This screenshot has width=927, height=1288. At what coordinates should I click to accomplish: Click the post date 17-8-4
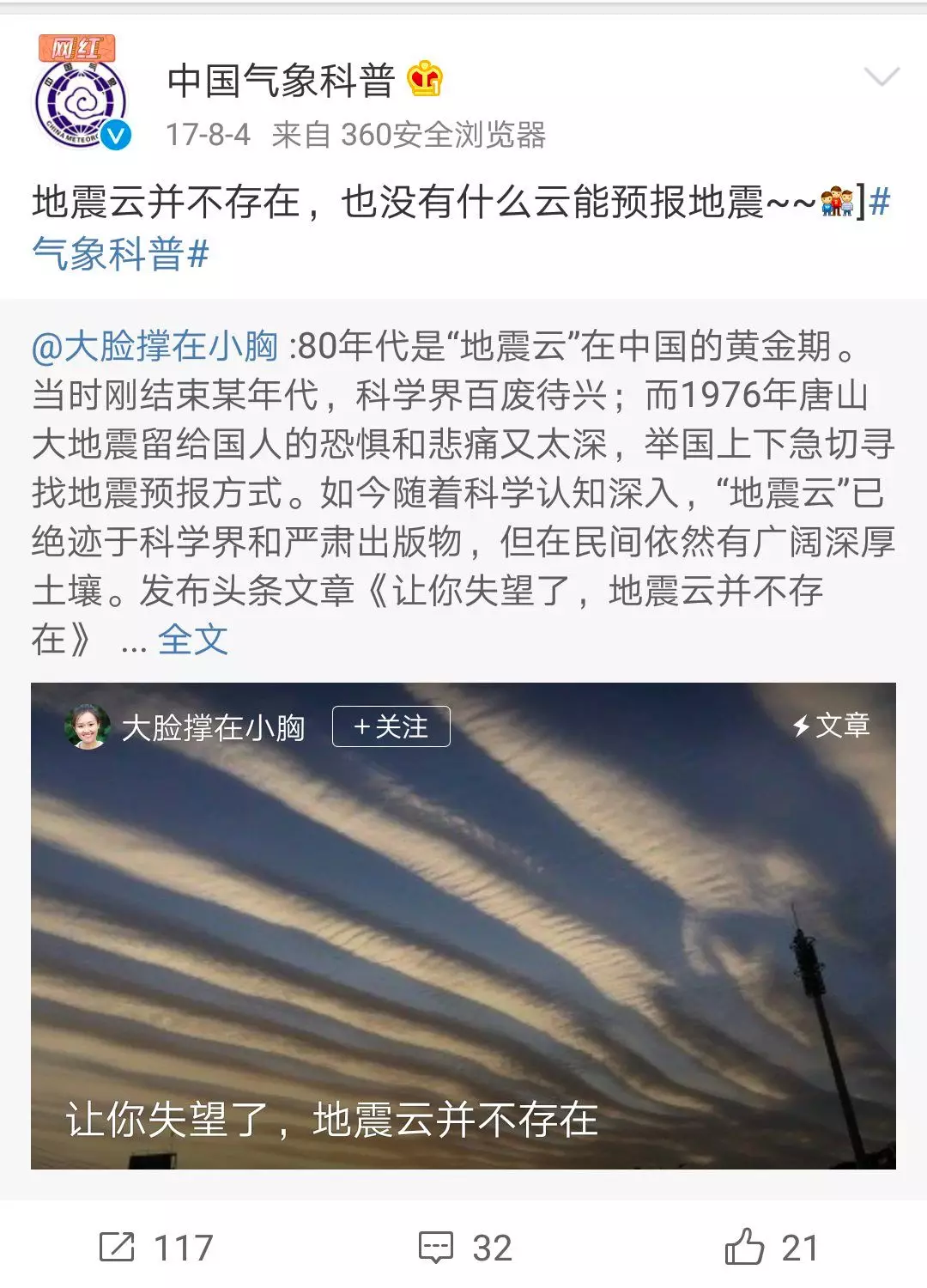coord(207,135)
